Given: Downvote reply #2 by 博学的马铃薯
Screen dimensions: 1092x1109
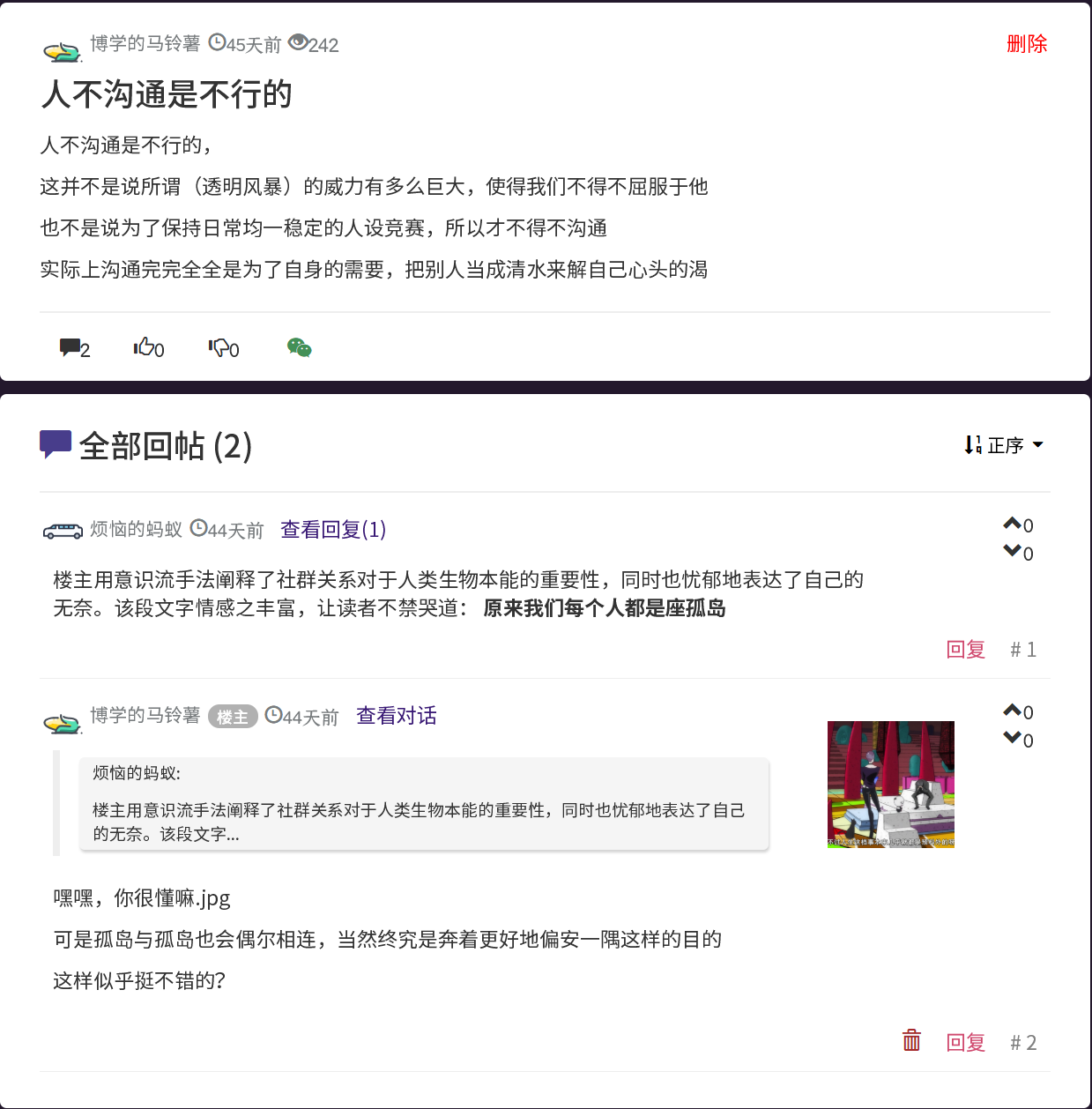Looking at the screenshot, I should coord(1012,739).
